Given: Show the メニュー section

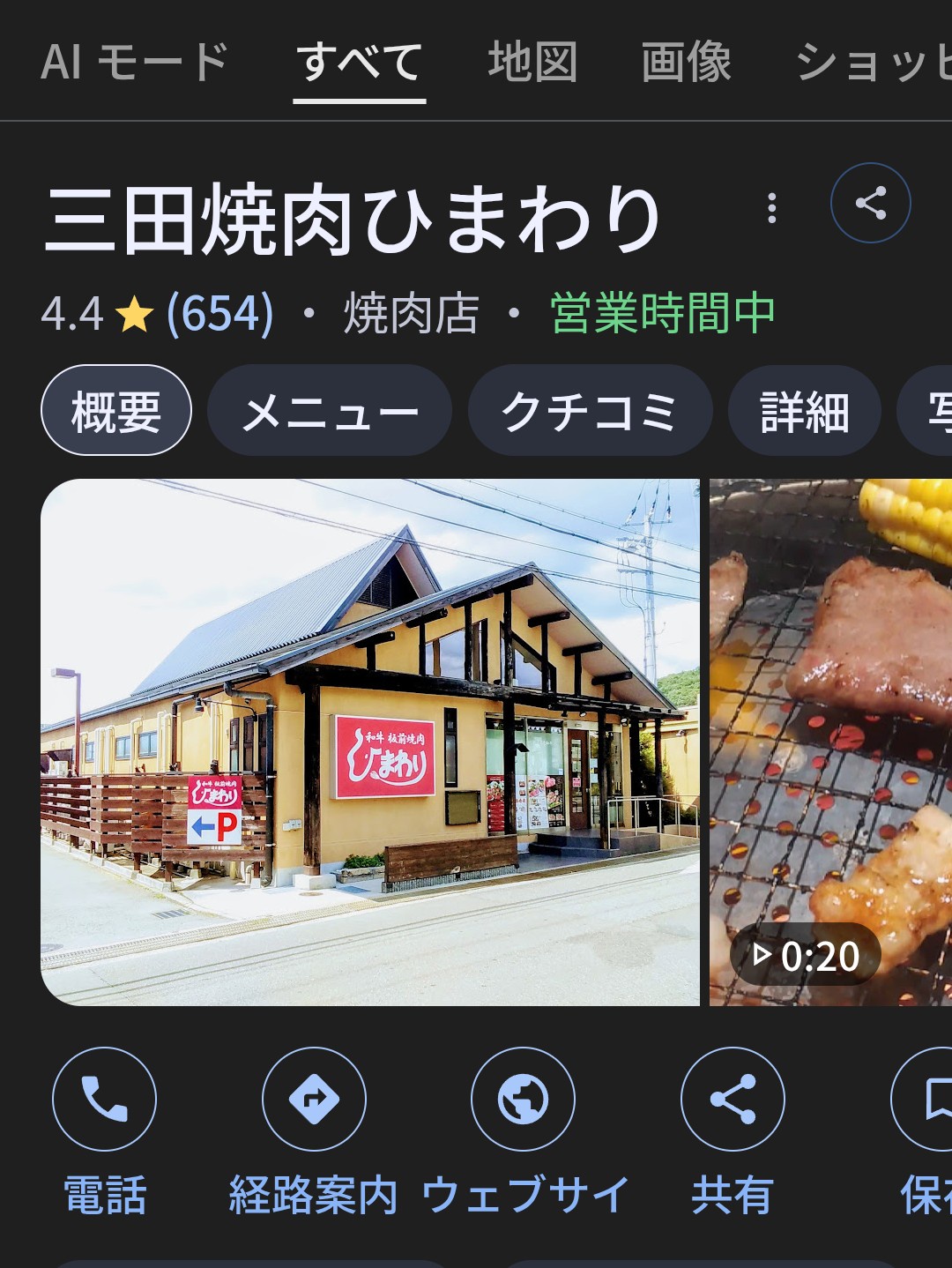Looking at the screenshot, I should (330, 411).
